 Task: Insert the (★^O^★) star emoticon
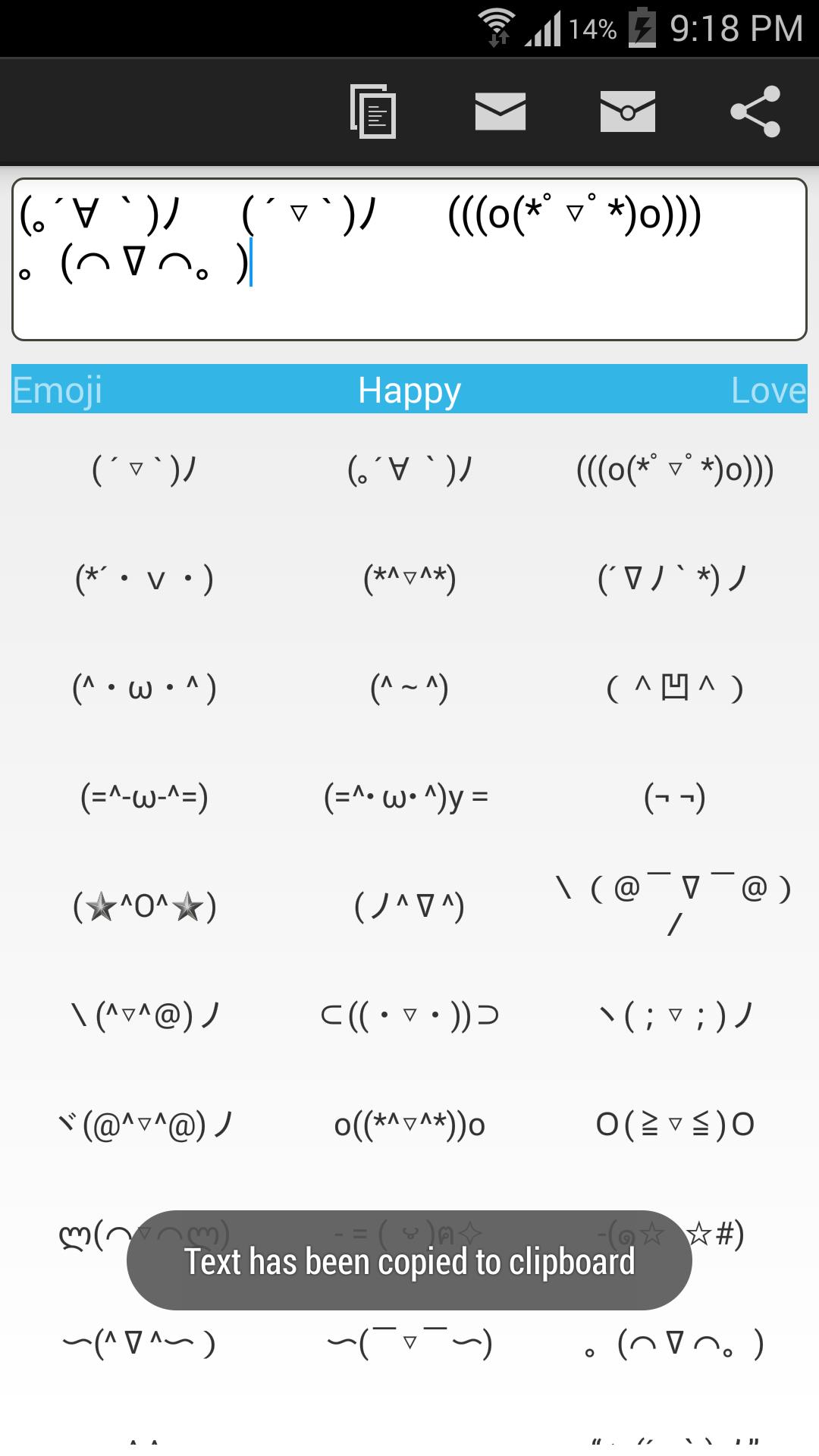(144, 906)
